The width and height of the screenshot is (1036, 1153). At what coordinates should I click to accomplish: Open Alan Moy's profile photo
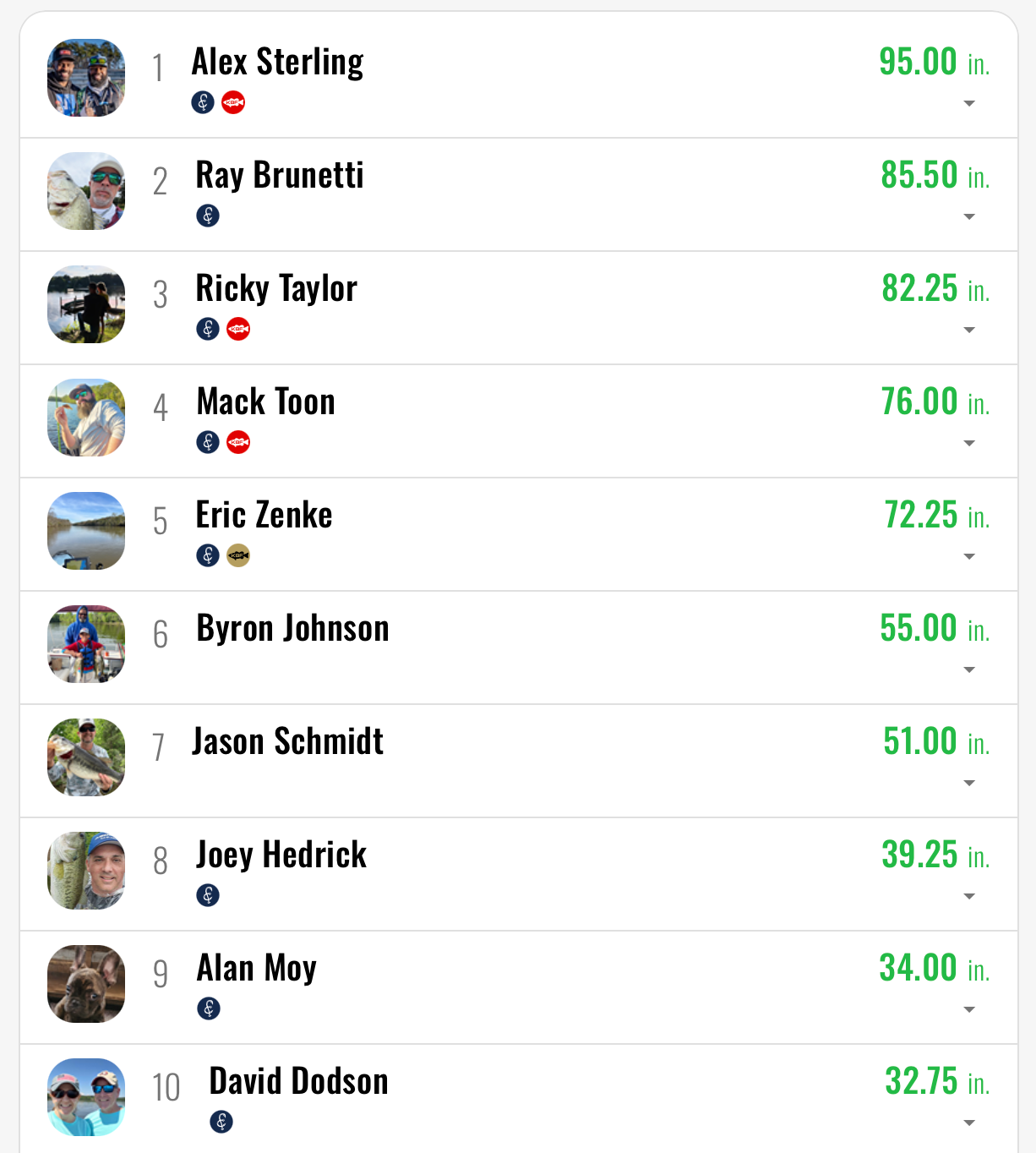pos(86,984)
